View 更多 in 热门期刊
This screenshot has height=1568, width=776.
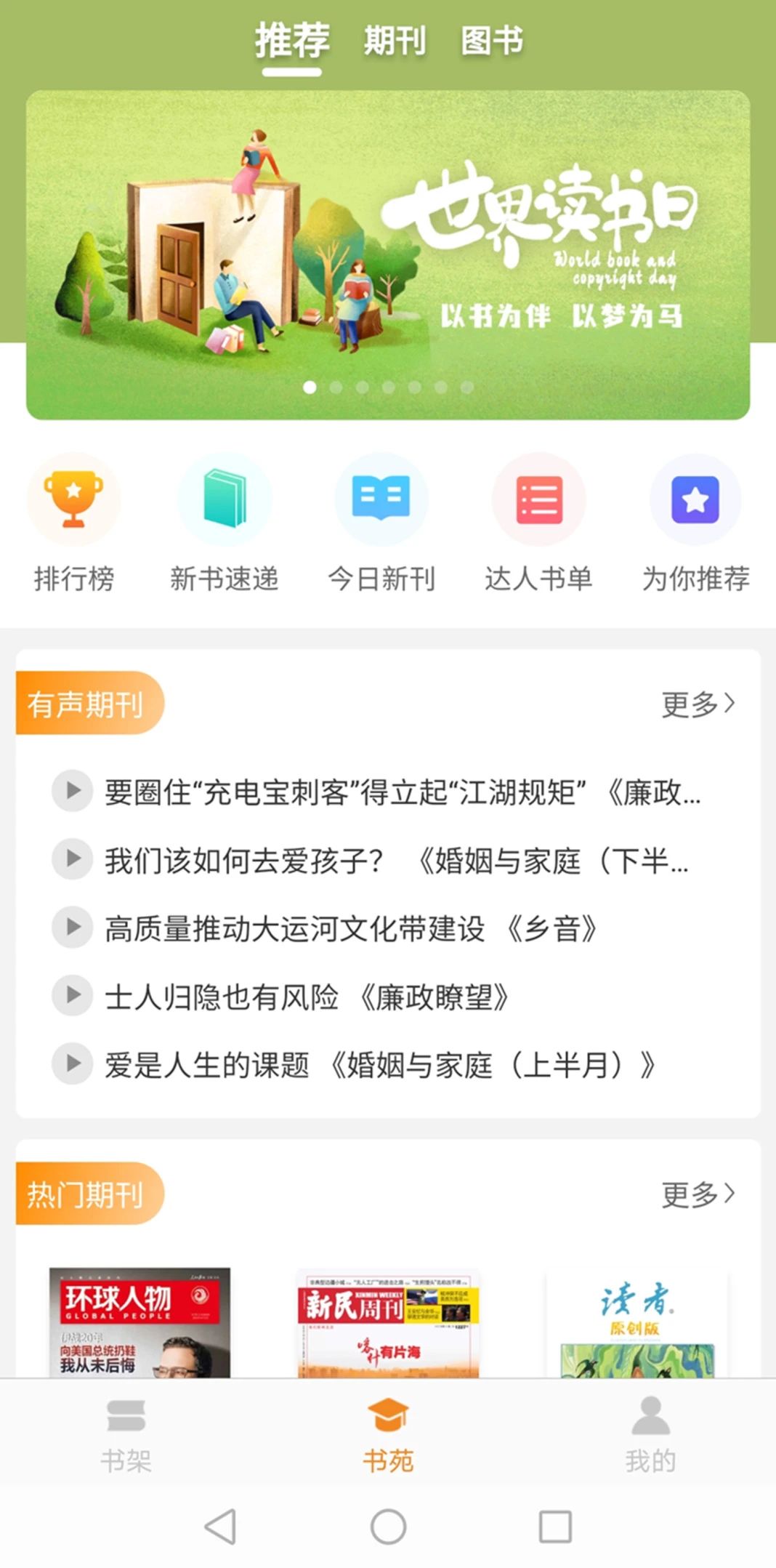coord(698,1194)
